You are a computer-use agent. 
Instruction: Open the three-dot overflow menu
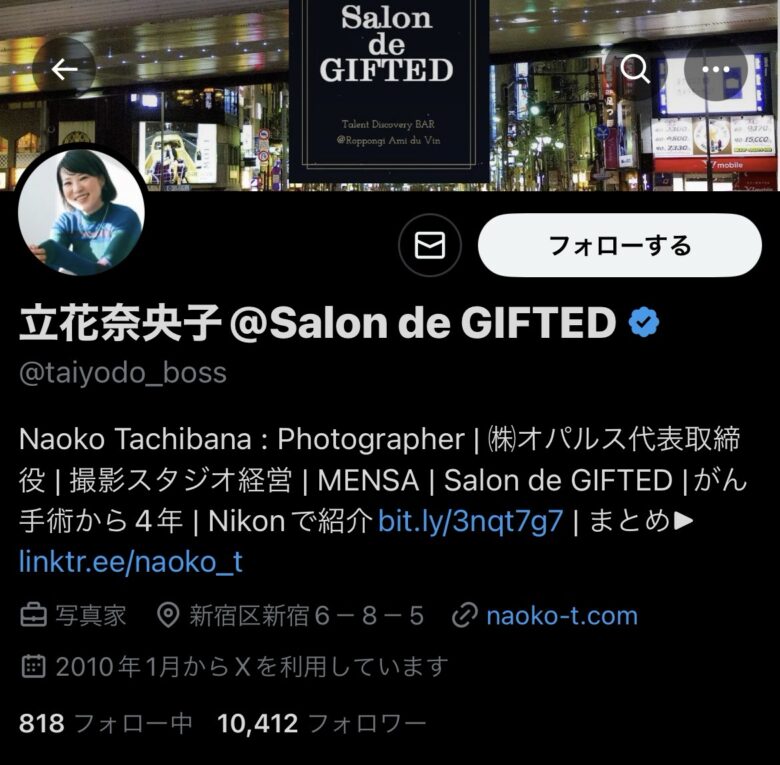coord(716,69)
